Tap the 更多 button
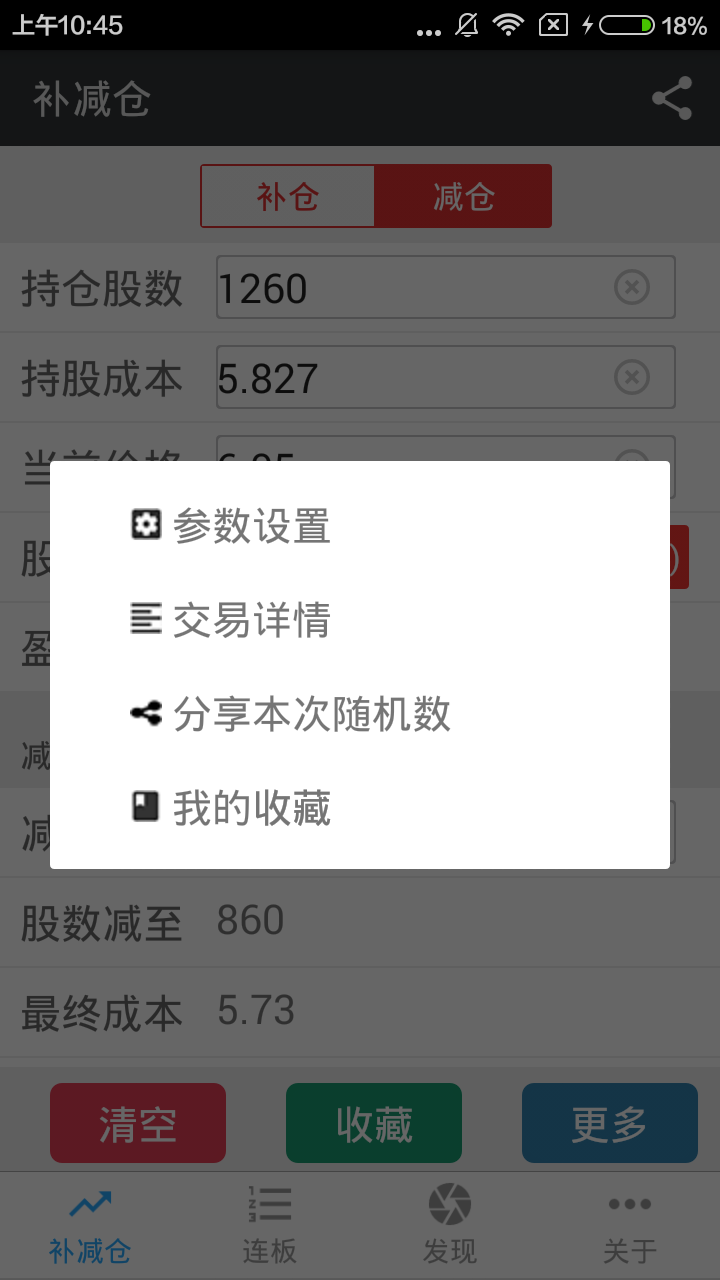720x1280 pixels. point(609,1124)
